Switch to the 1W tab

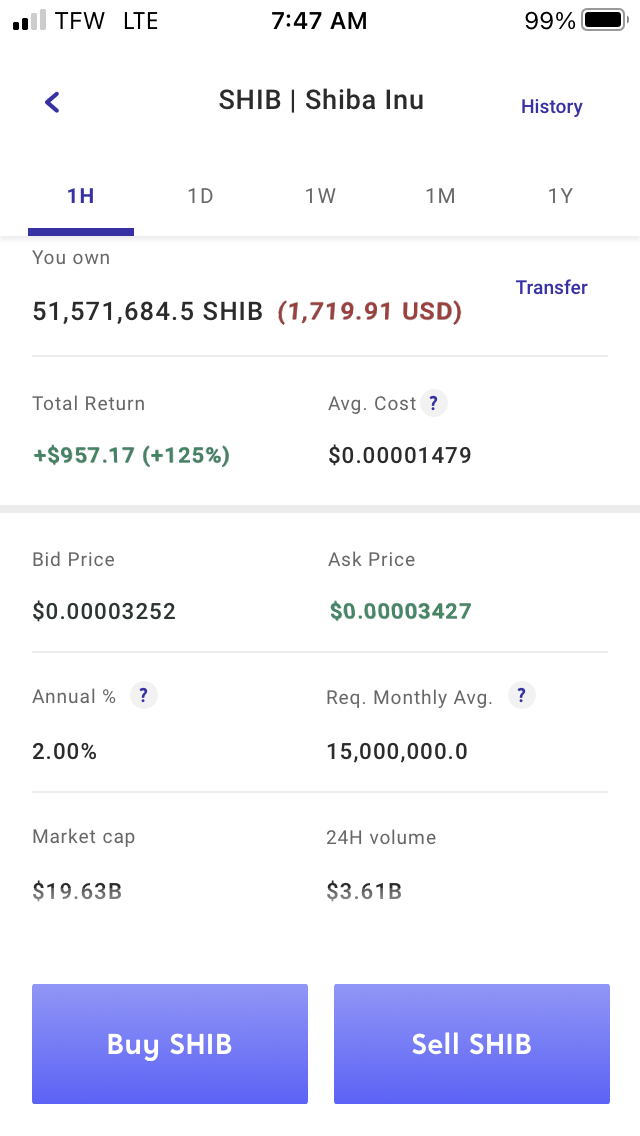click(x=320, y=196)
